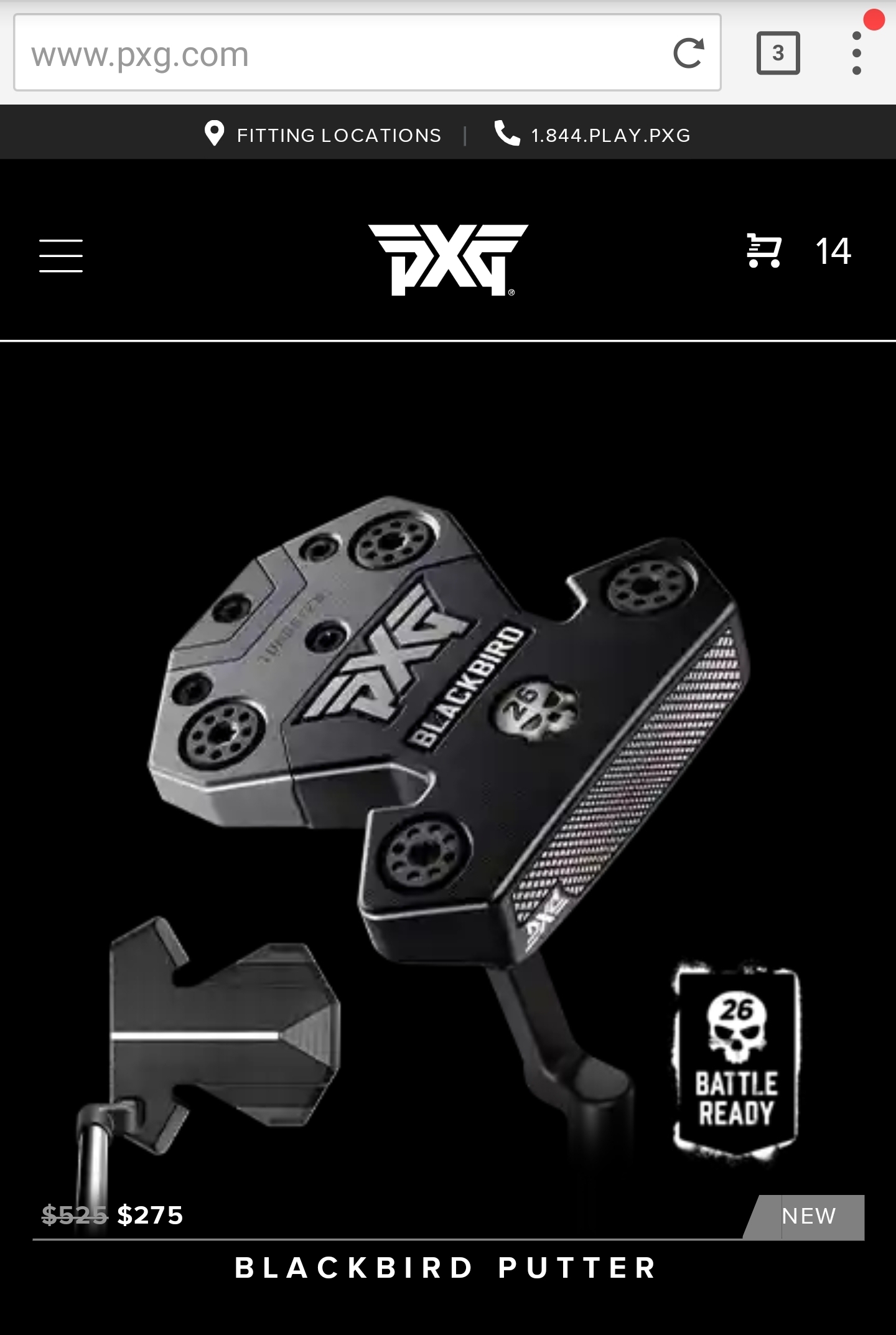Tap the www.pxg.com address bar
The width and height of the screenshot is (896, 1335).
pyautogui.click(x=342, y=54)
